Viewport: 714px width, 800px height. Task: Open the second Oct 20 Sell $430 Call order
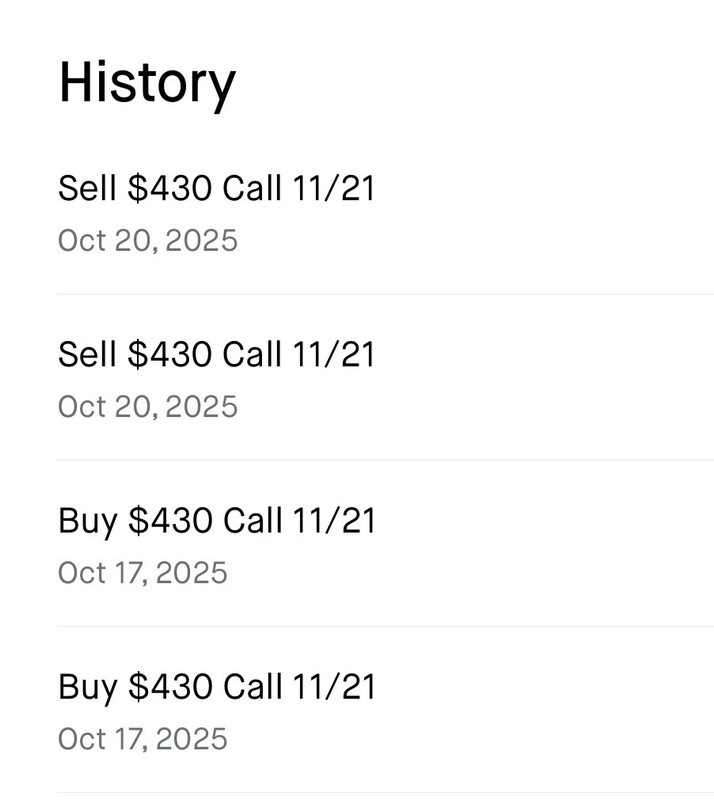[x=216, y=378]
